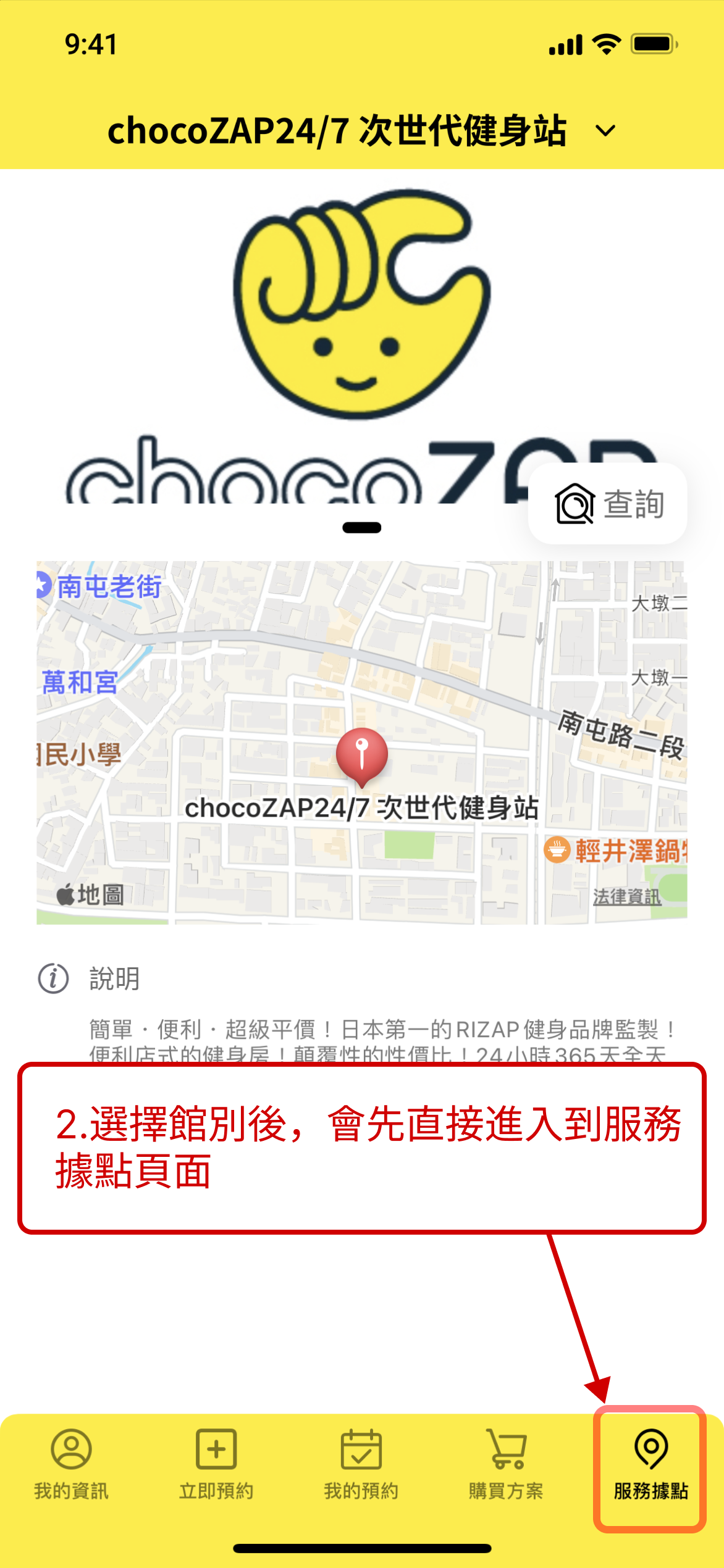Open the 我的資訊 tab

[72, 1464]
